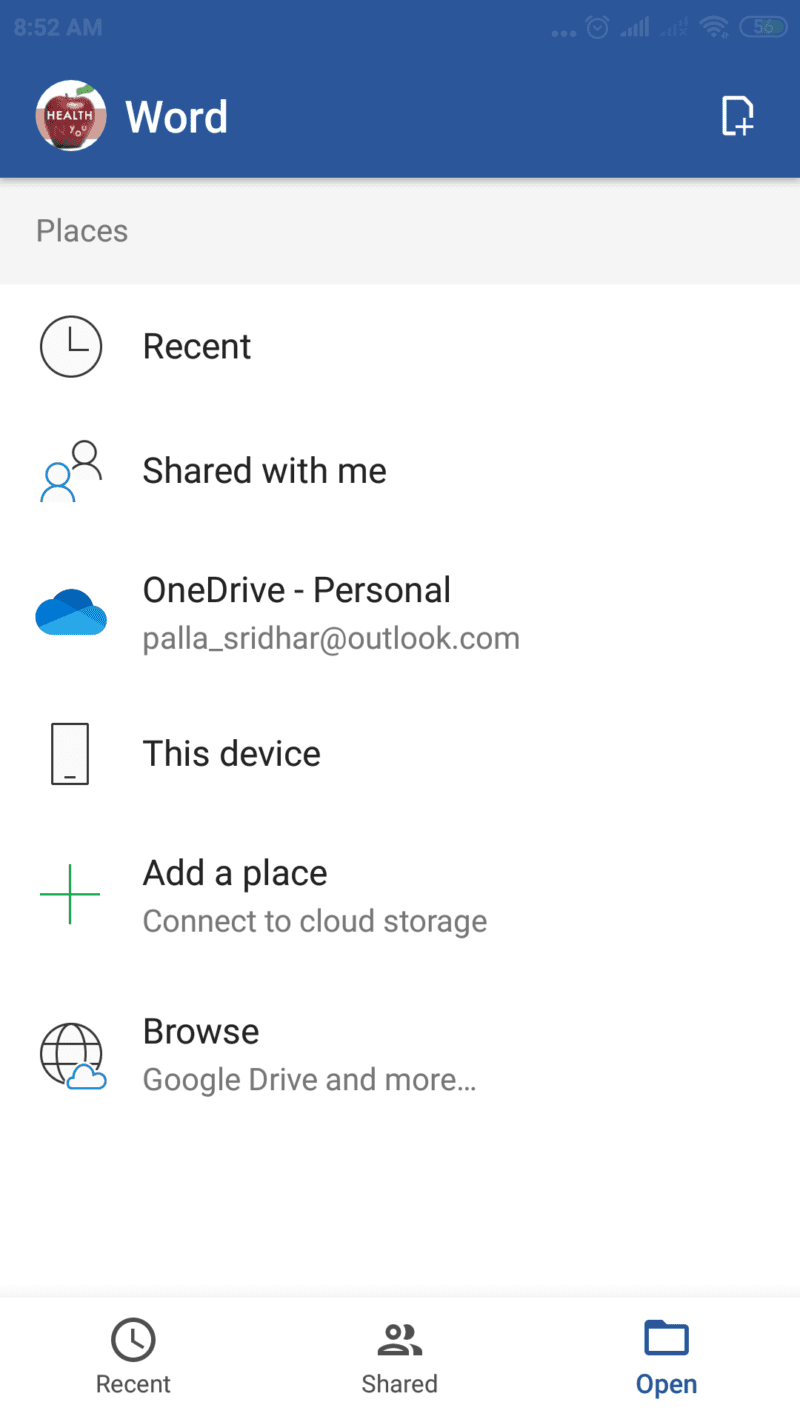The height and width of the screenshot is (1422, 800).
Task: Browse files on This device
Action: click(400, 753)
